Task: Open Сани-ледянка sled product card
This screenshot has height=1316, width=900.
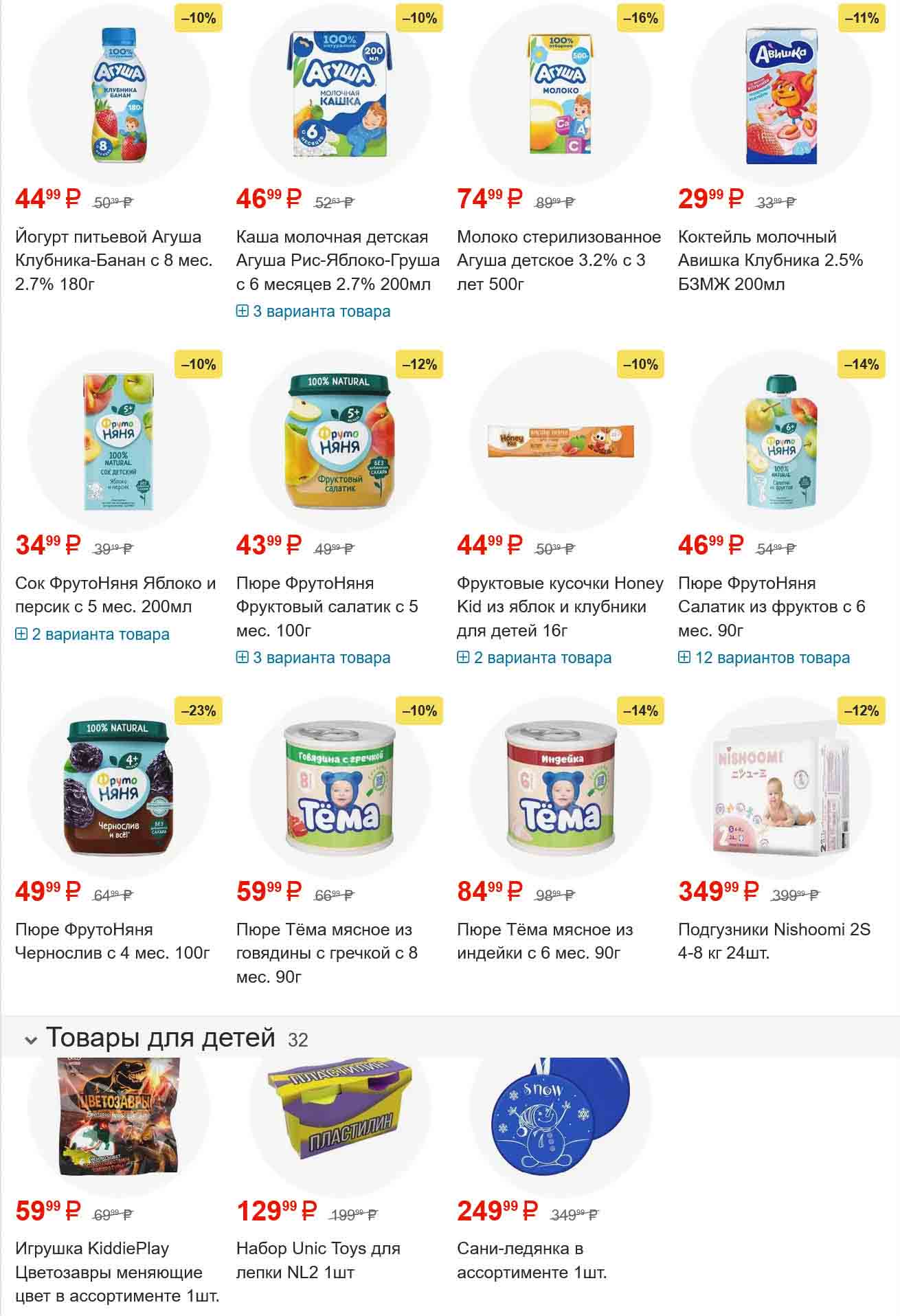Action: [x=531, y=1260]
